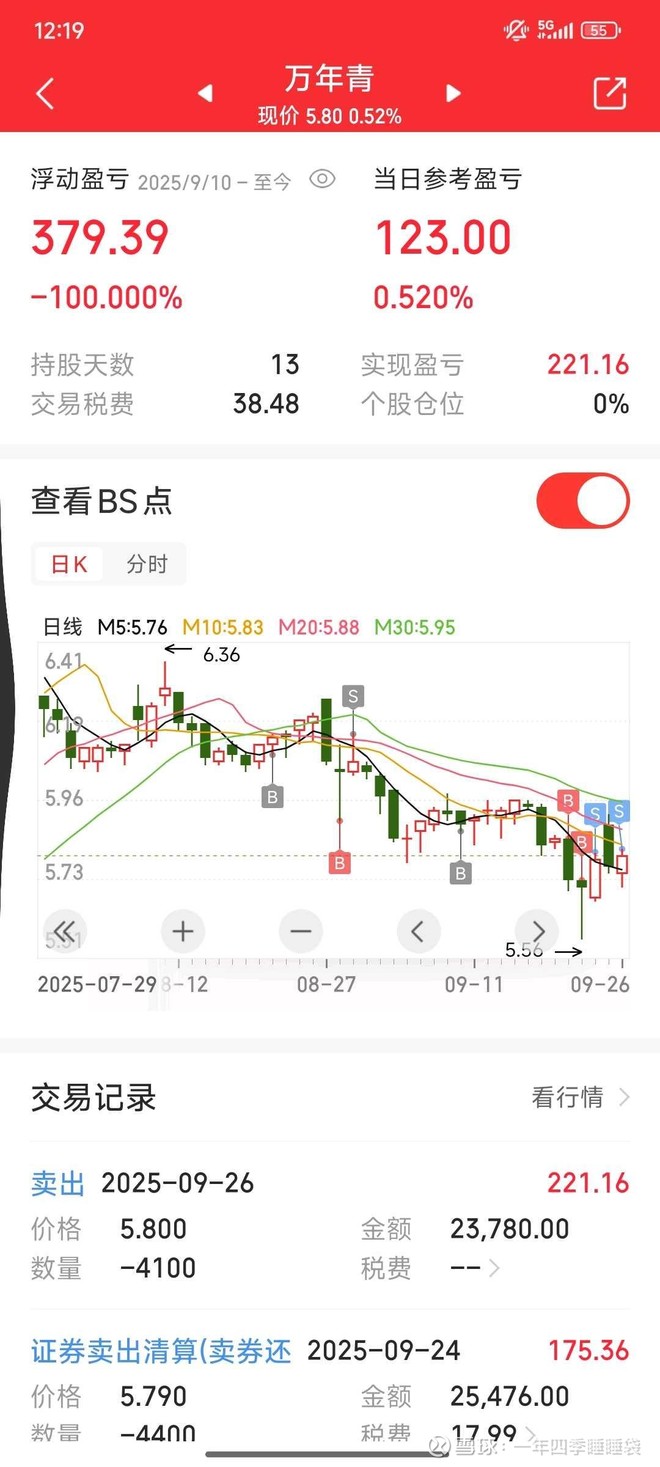Turn off the 查看BS点 switch
Image resolution: width=660 pixels, height=1467 pixels.
coord(583,501)
